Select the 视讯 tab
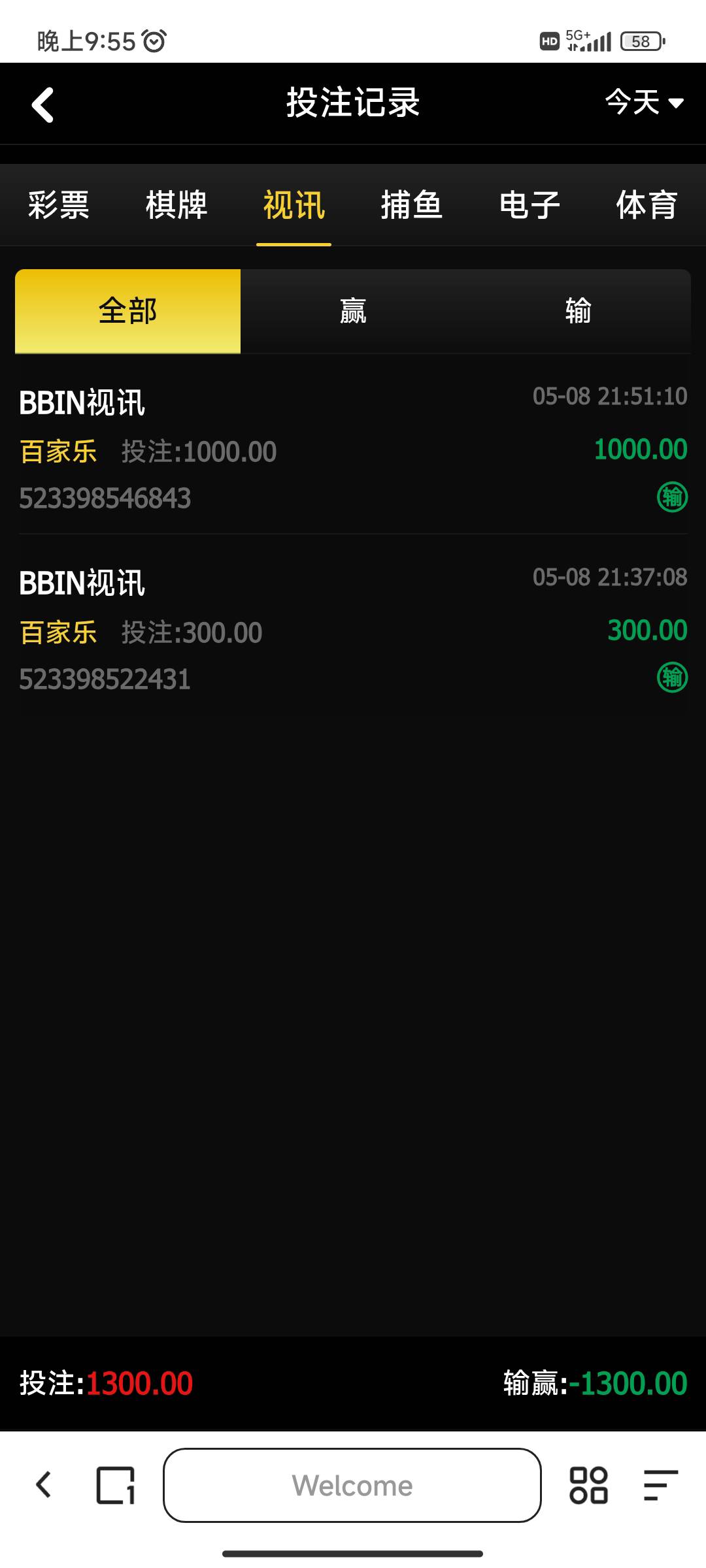This screenshot has height=1568, width=706. (294, 205)
